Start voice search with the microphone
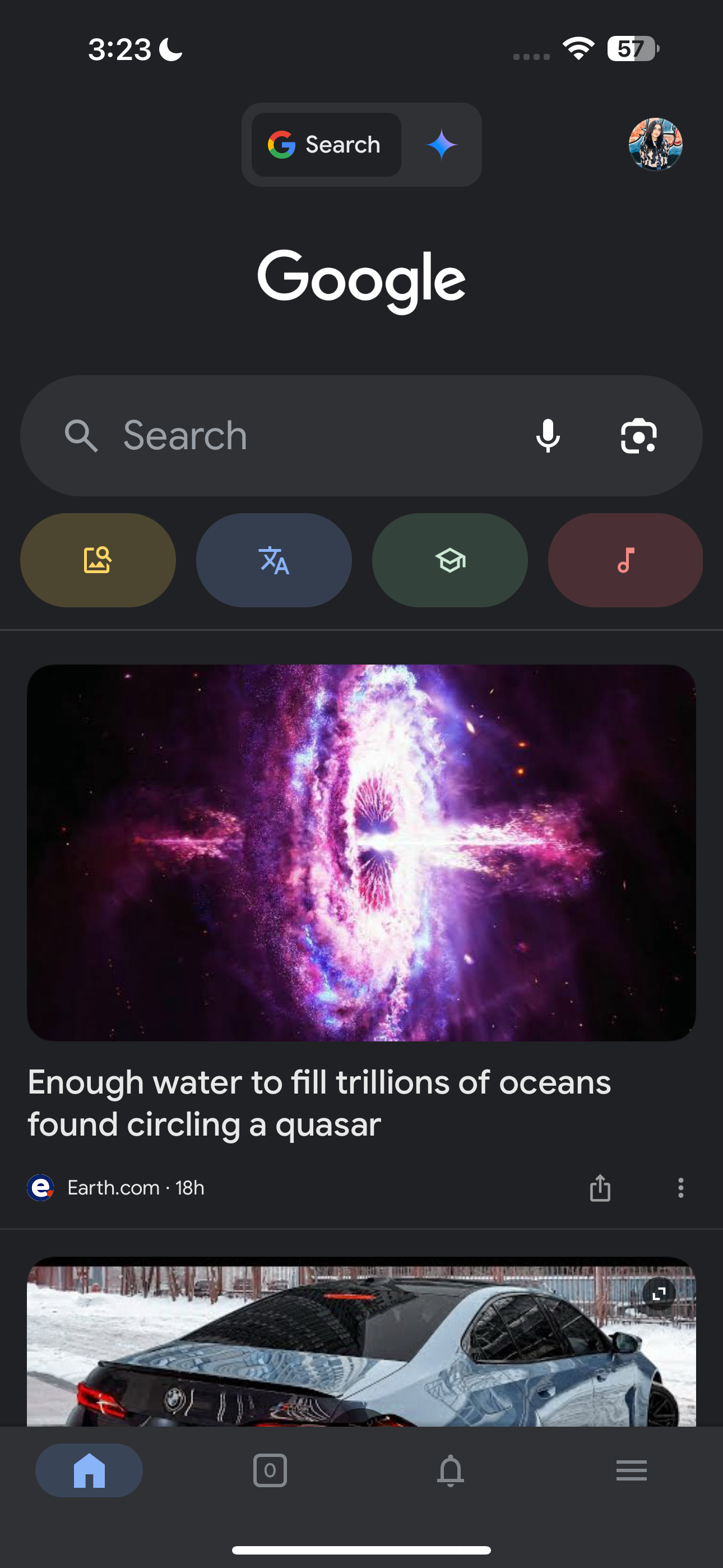This screenshot has width=723, height=1568. 548,436
